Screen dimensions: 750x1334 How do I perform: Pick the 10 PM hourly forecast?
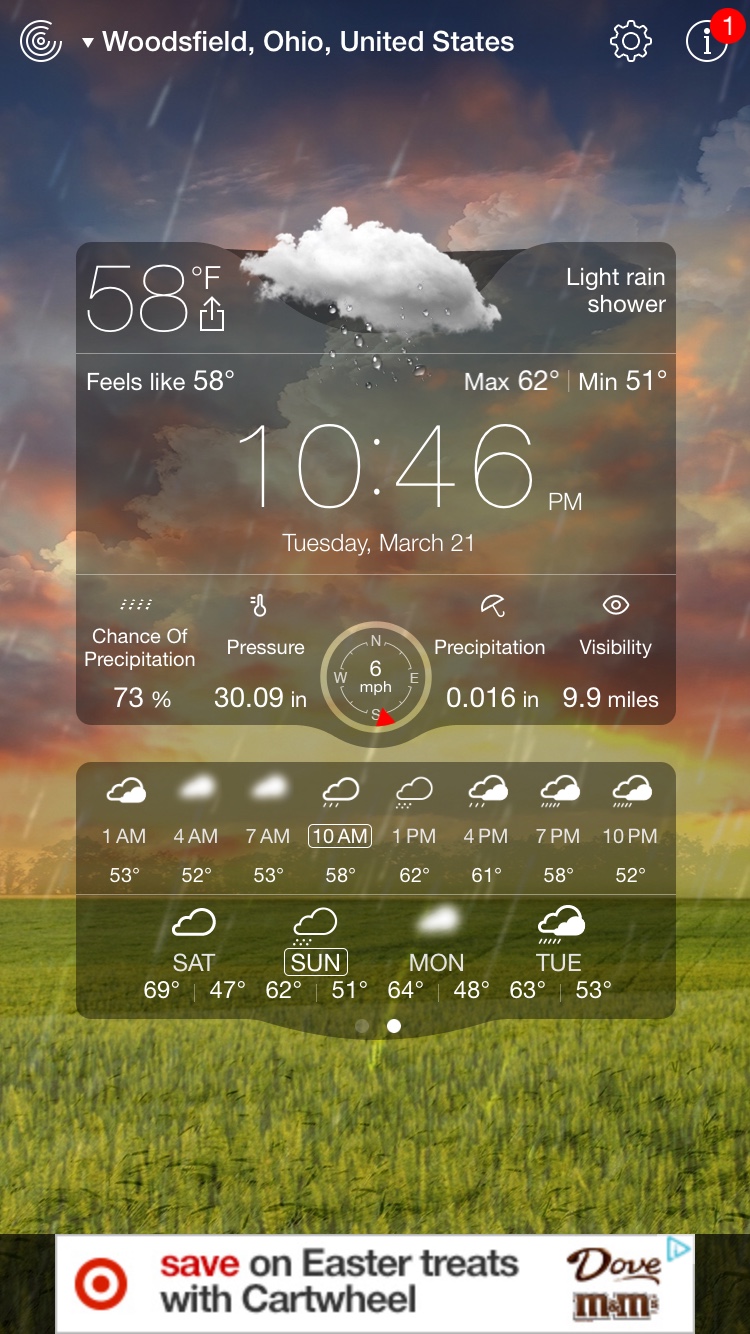pyautogui.click(x=630, y=836)
